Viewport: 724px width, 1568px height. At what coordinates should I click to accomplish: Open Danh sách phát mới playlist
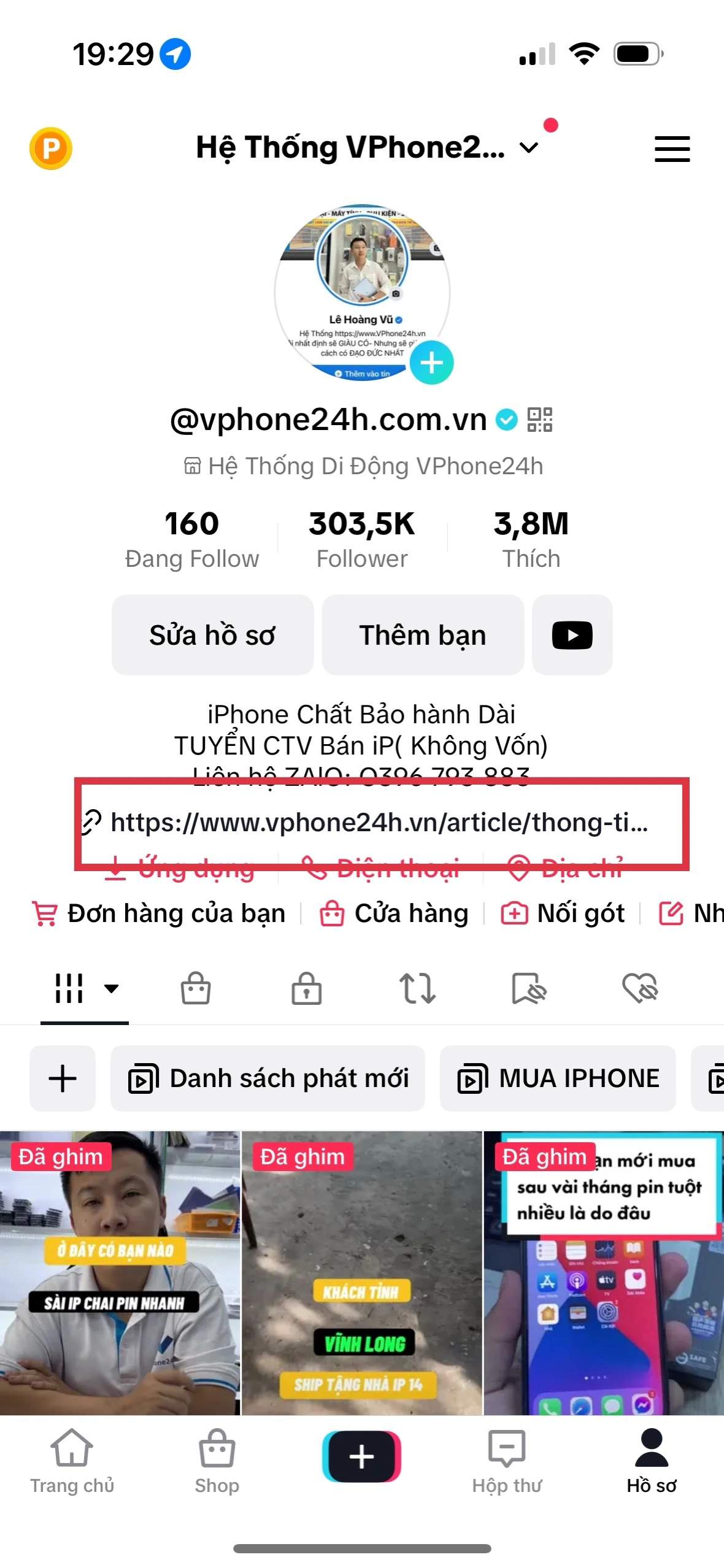click(x=268, y=1078)
